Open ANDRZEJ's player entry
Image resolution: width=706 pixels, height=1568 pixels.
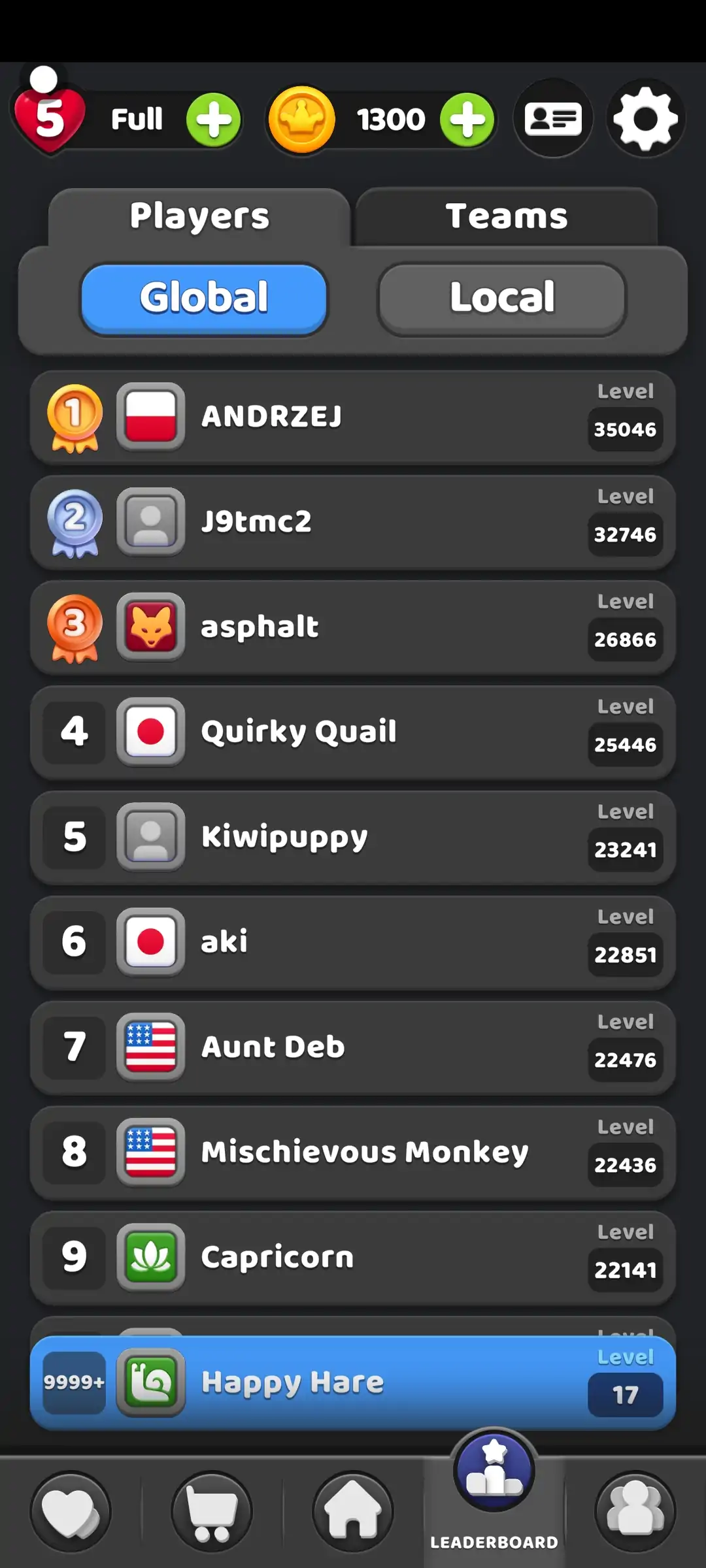click(353, 417)
